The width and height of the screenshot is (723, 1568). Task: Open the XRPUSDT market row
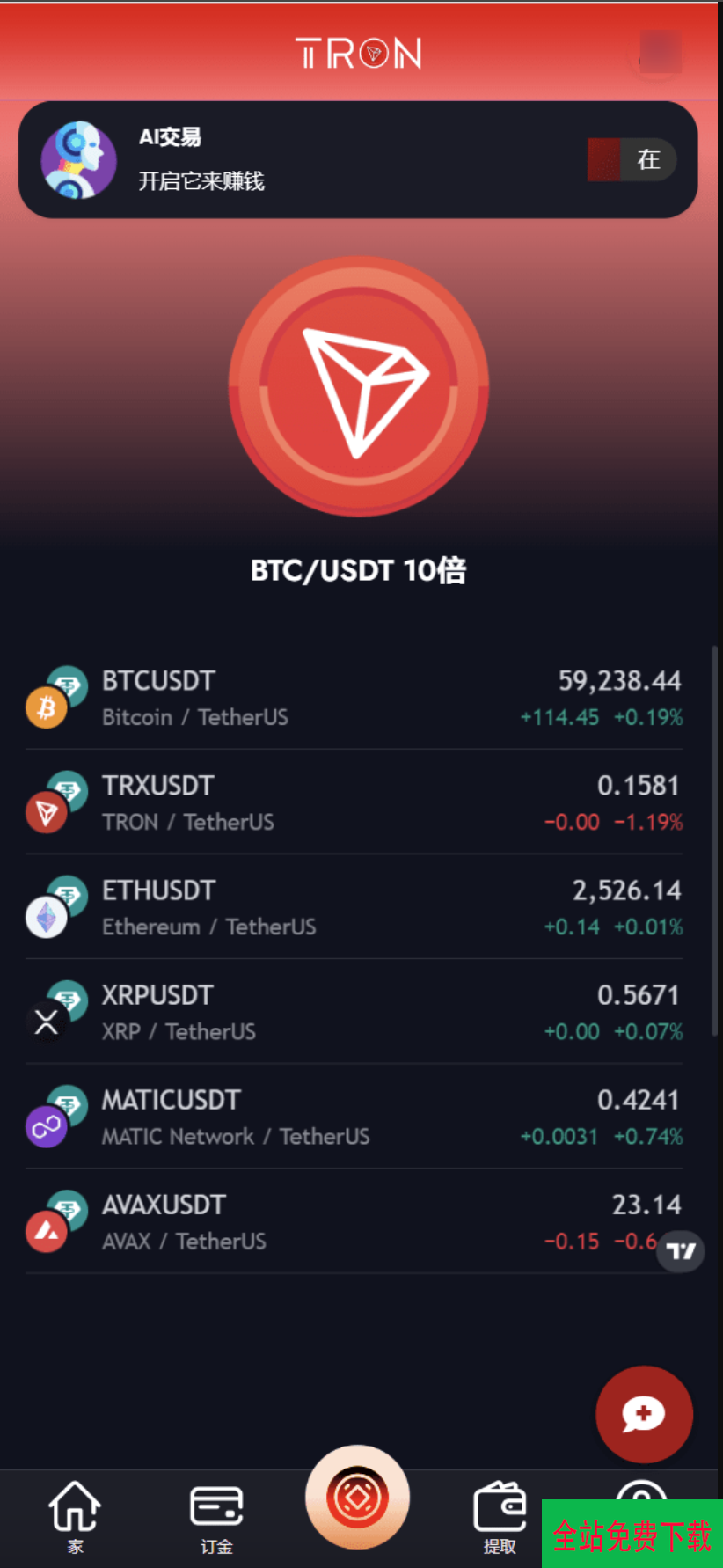[x=354, y=1012]
